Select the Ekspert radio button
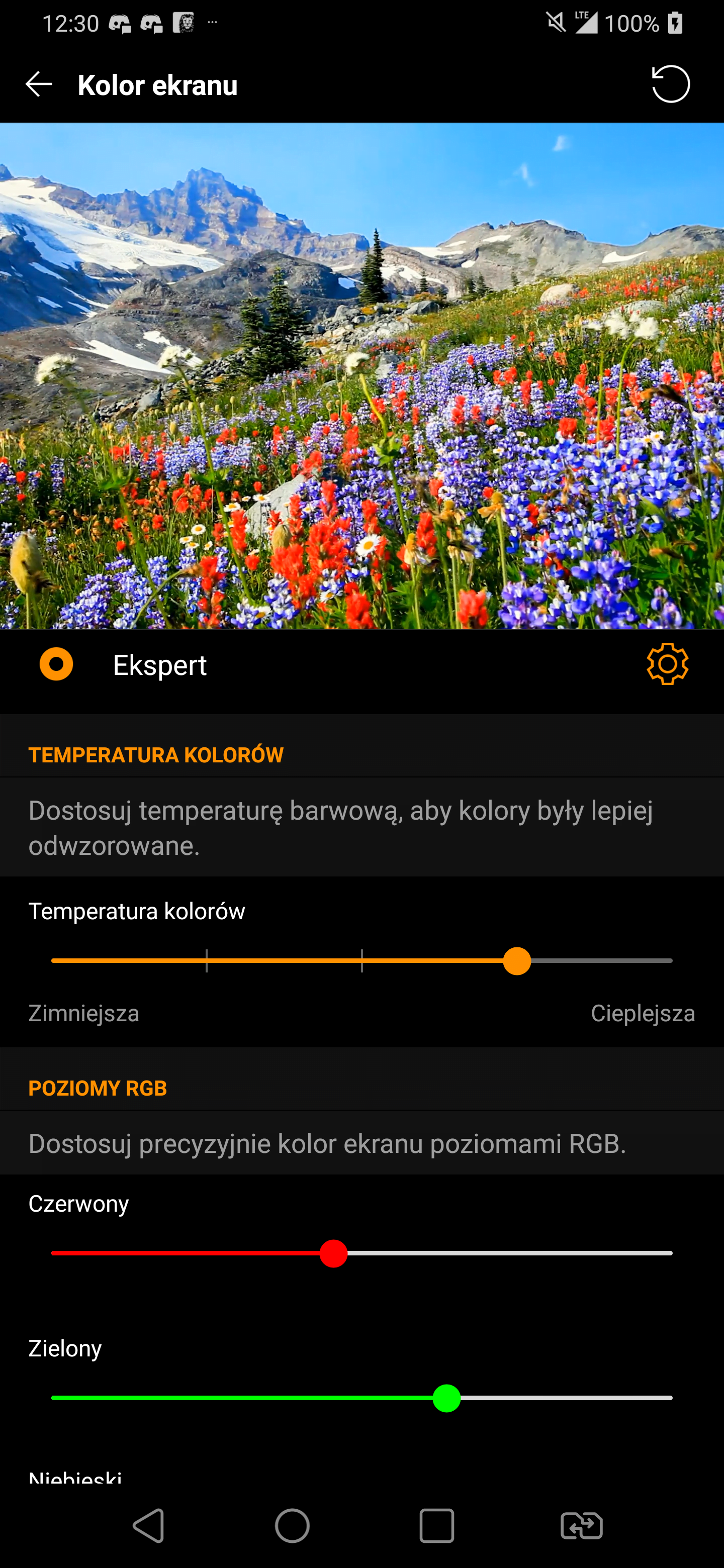The height and width of the screenshot is (1568, 724). pyautogui.click(x=56, y=664)
